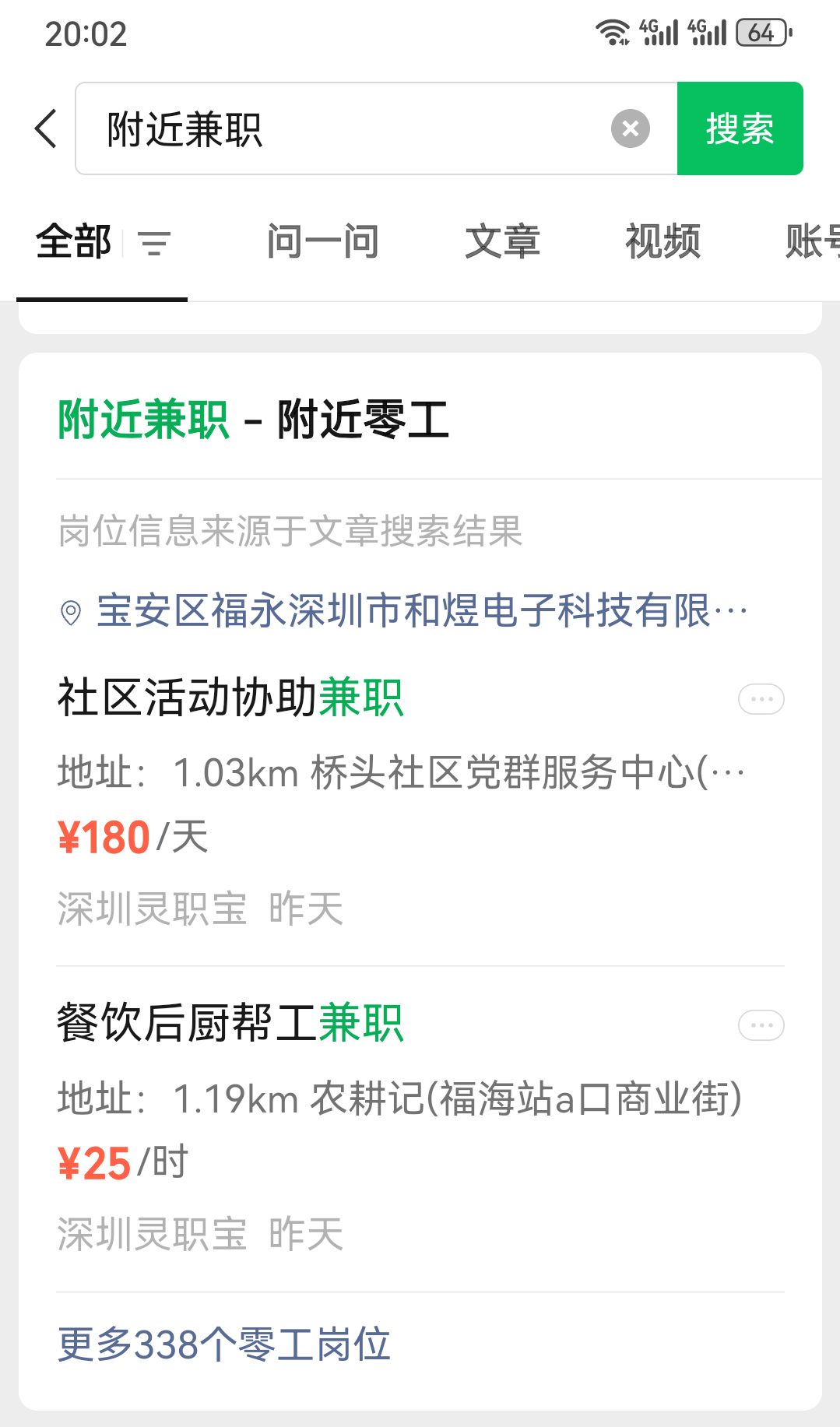This screenshot has height=1427, width=840.
Task: Tap the back arrow to return
Action: point(44,128)
